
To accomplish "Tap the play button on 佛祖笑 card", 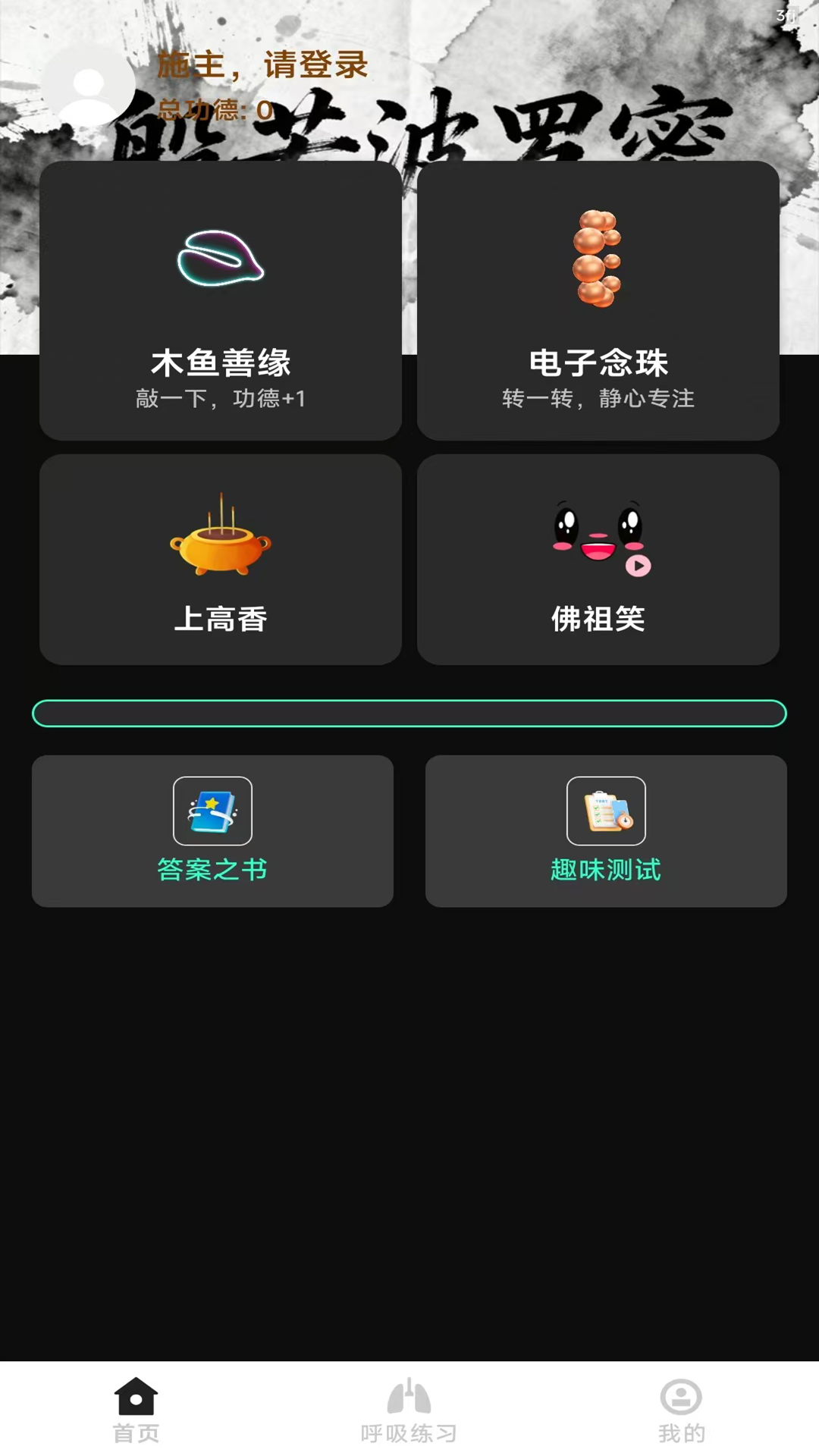I will click(x=639, y=565).
